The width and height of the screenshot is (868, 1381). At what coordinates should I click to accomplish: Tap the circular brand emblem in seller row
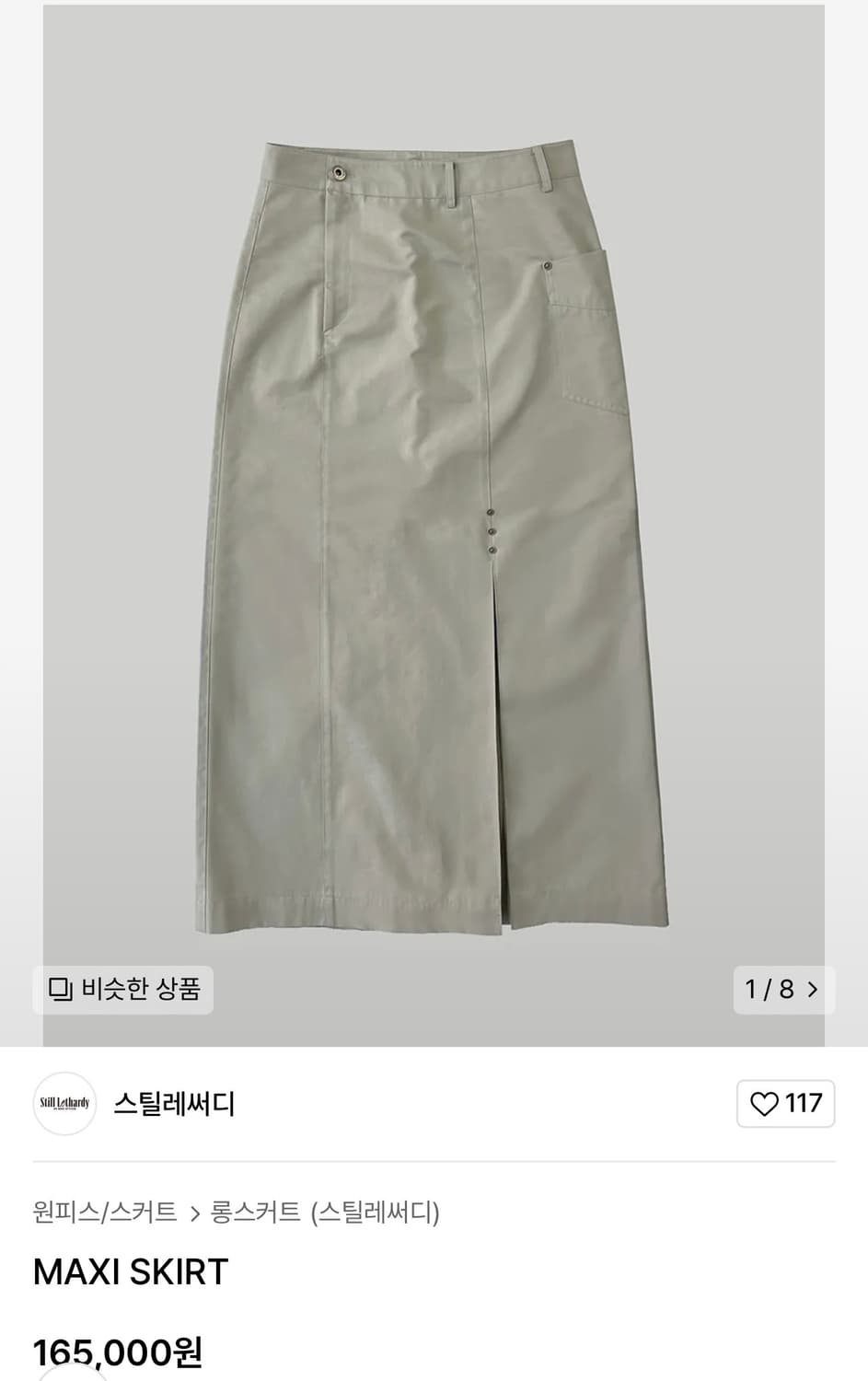point(63,1104)
